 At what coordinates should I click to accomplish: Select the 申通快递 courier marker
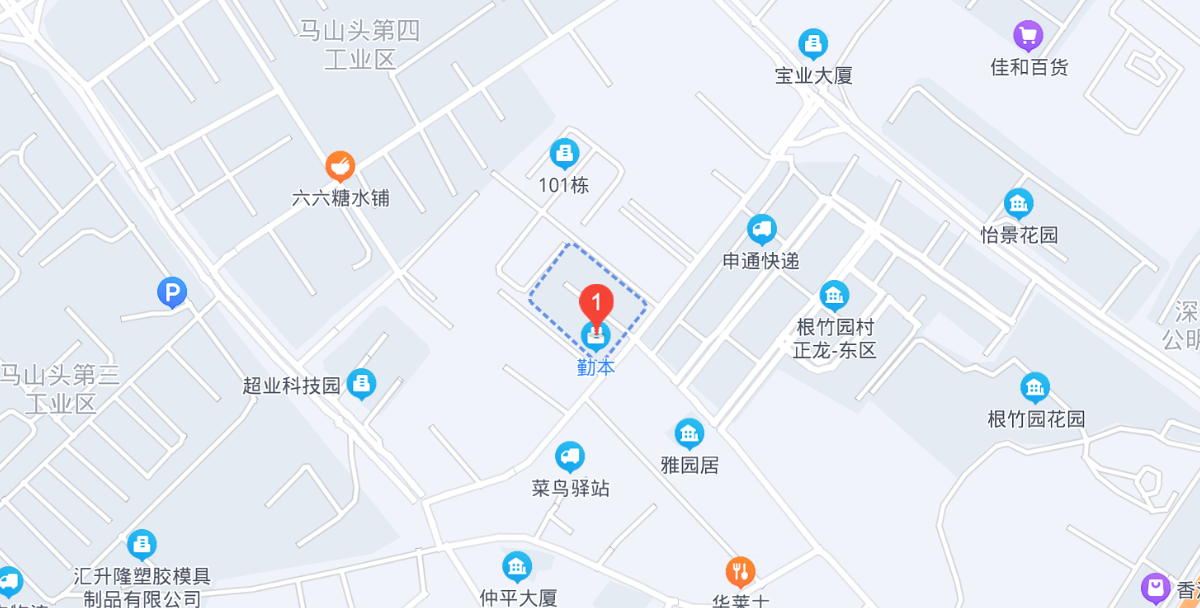pyautogui.click(x=762, y=230)
